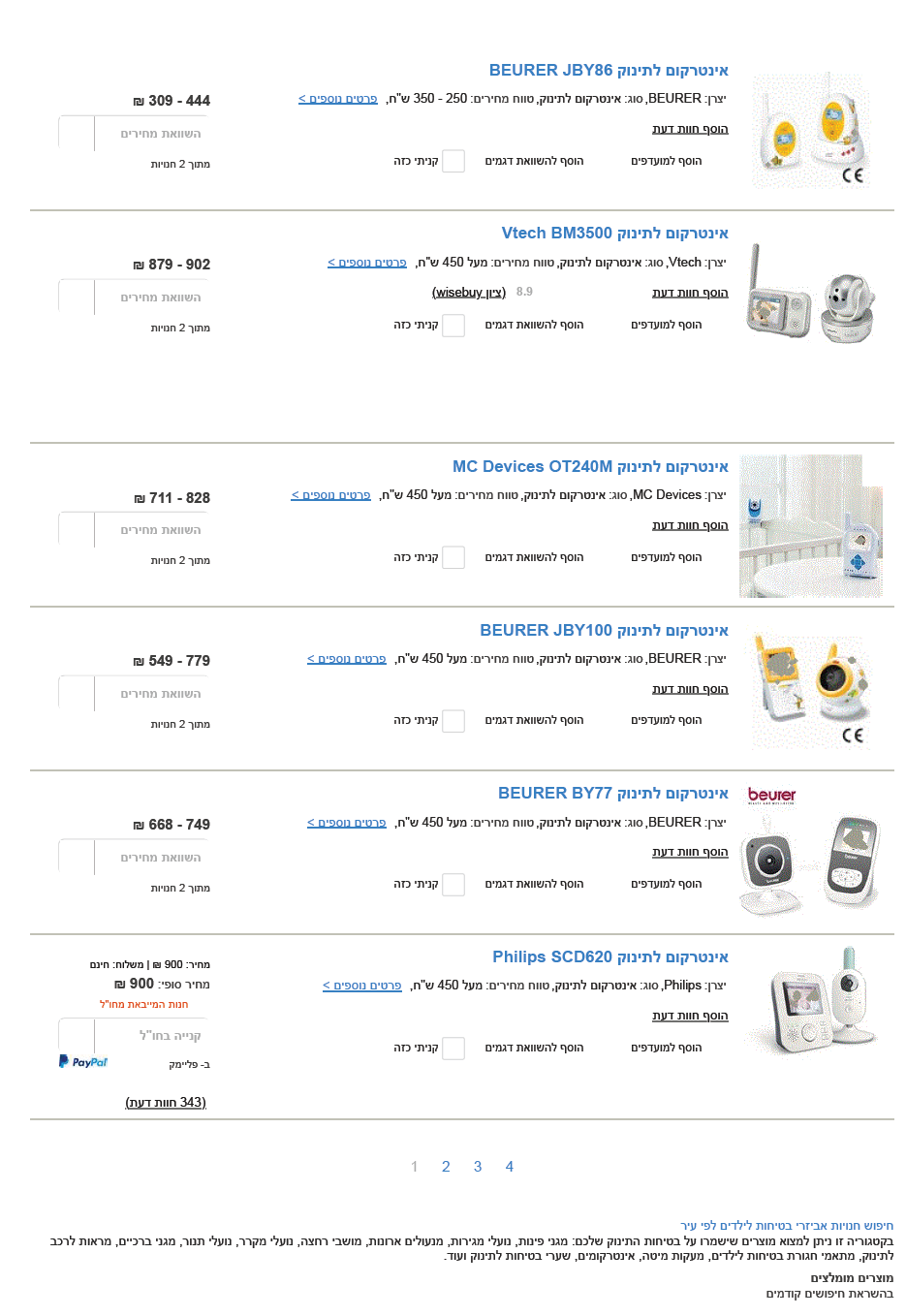Open the 343 reviews link
Screen dimensions: 906x1316
166,1103
